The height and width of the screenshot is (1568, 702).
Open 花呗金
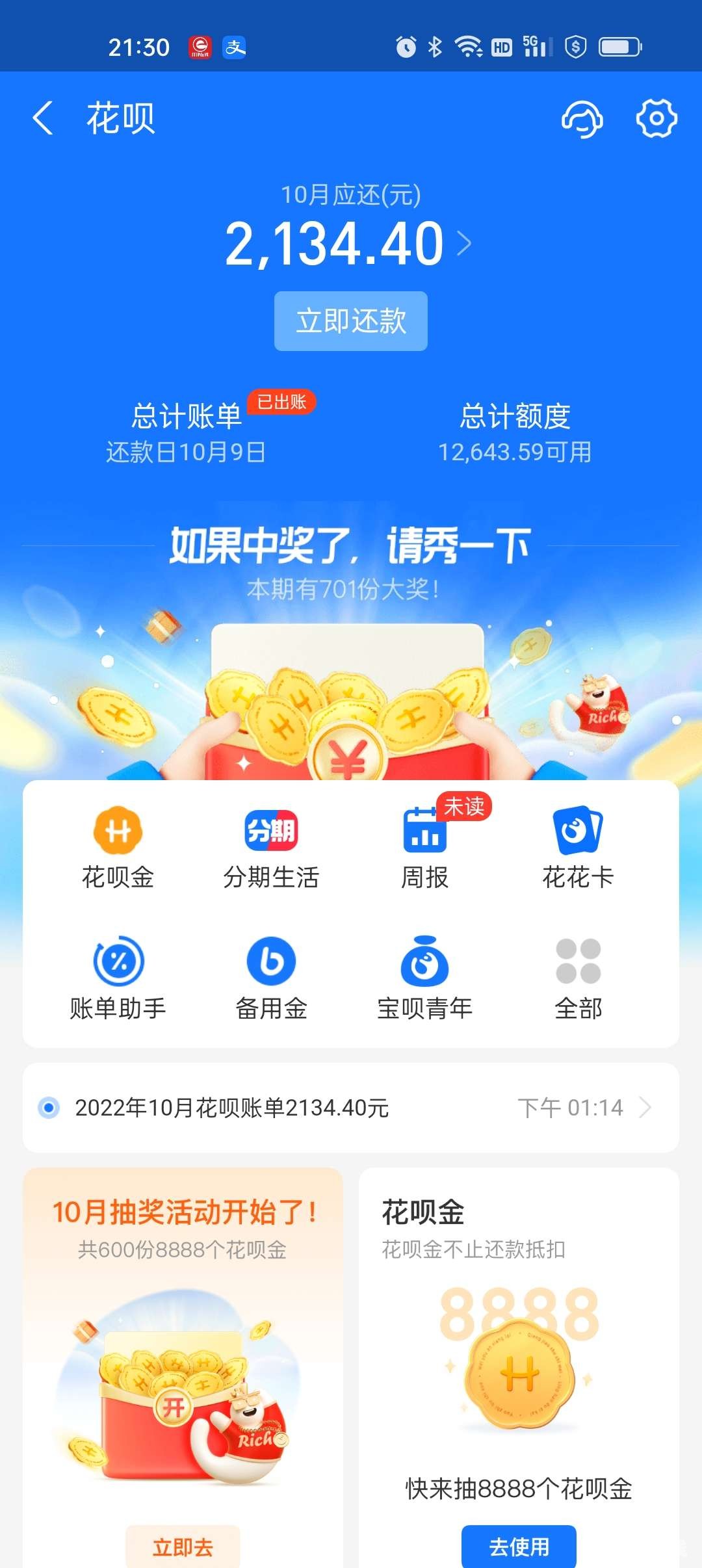[x=118, y=848]
